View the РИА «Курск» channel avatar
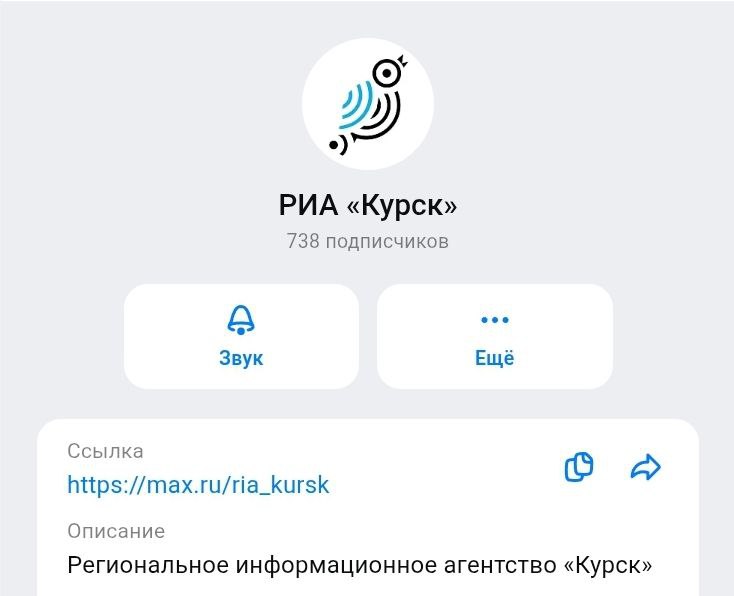The width and height of the screenshot is (734, 596). [368, 104]
